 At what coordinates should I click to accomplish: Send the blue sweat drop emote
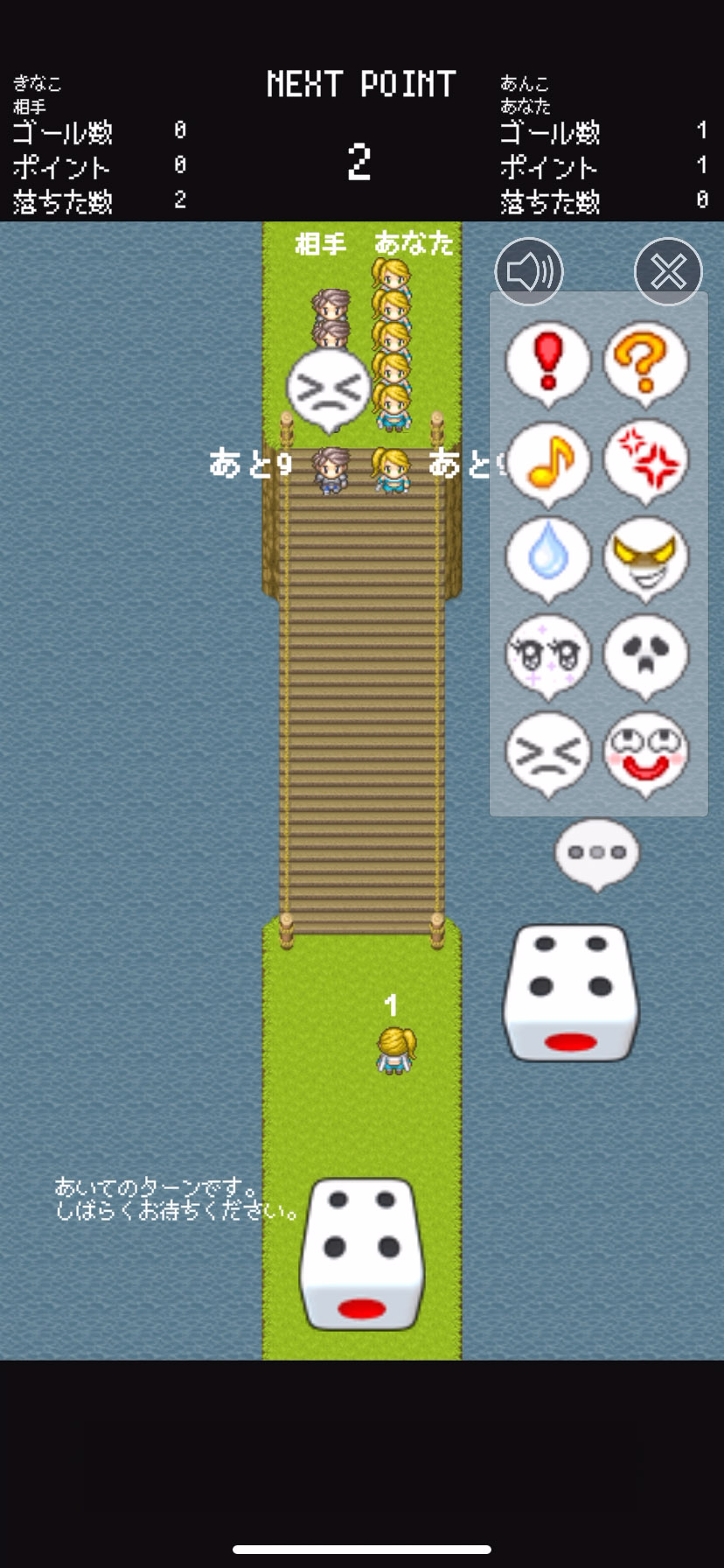point(548,557)
